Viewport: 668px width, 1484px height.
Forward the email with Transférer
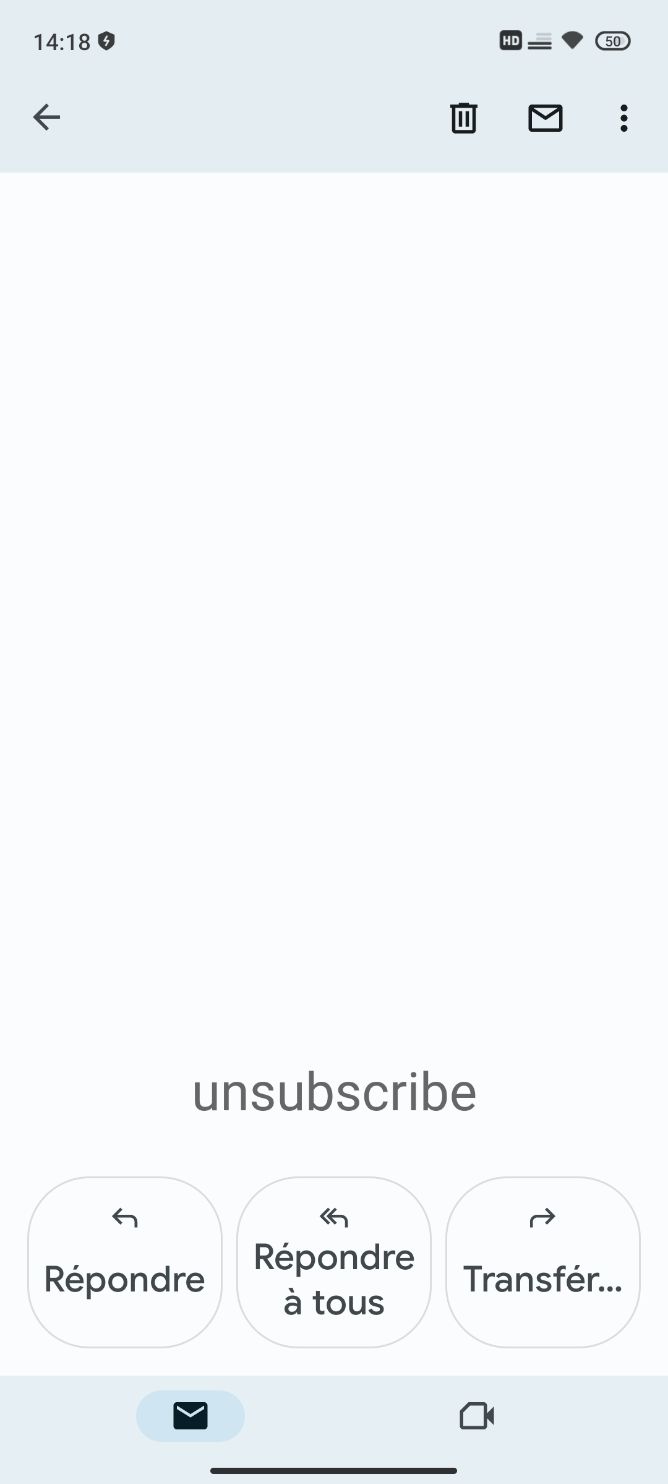(543, 1262)
